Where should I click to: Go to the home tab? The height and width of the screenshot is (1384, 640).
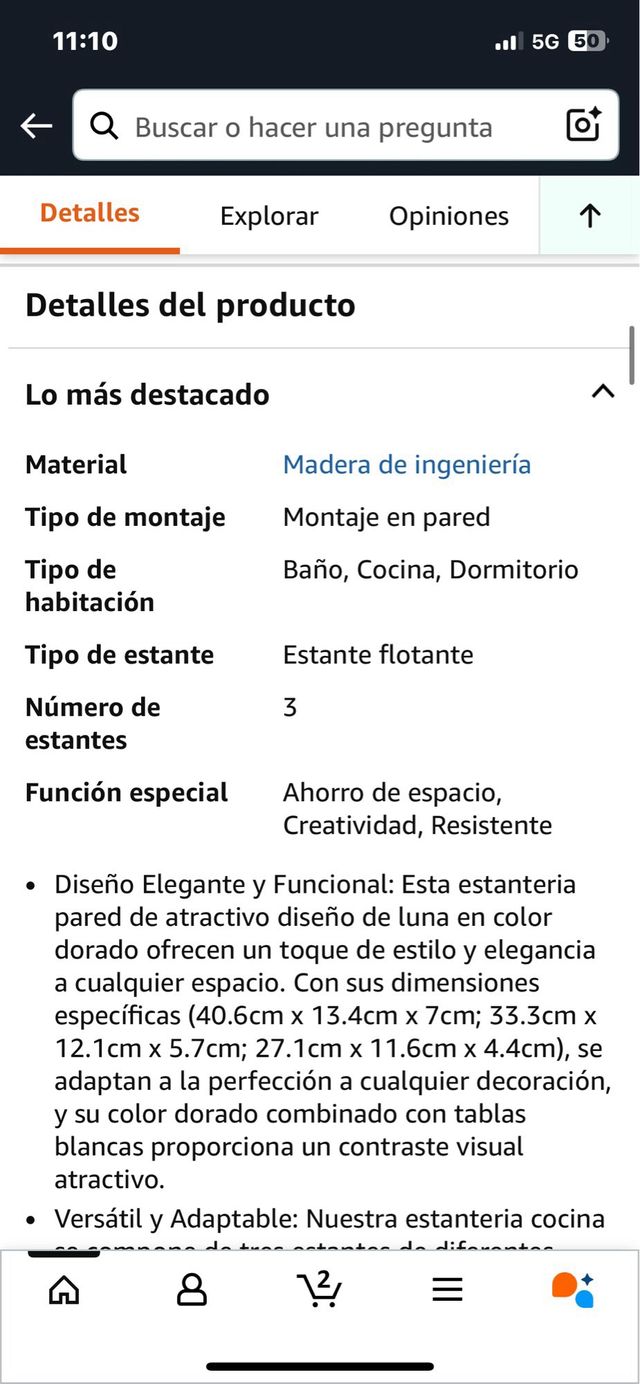click(64, 1290)
